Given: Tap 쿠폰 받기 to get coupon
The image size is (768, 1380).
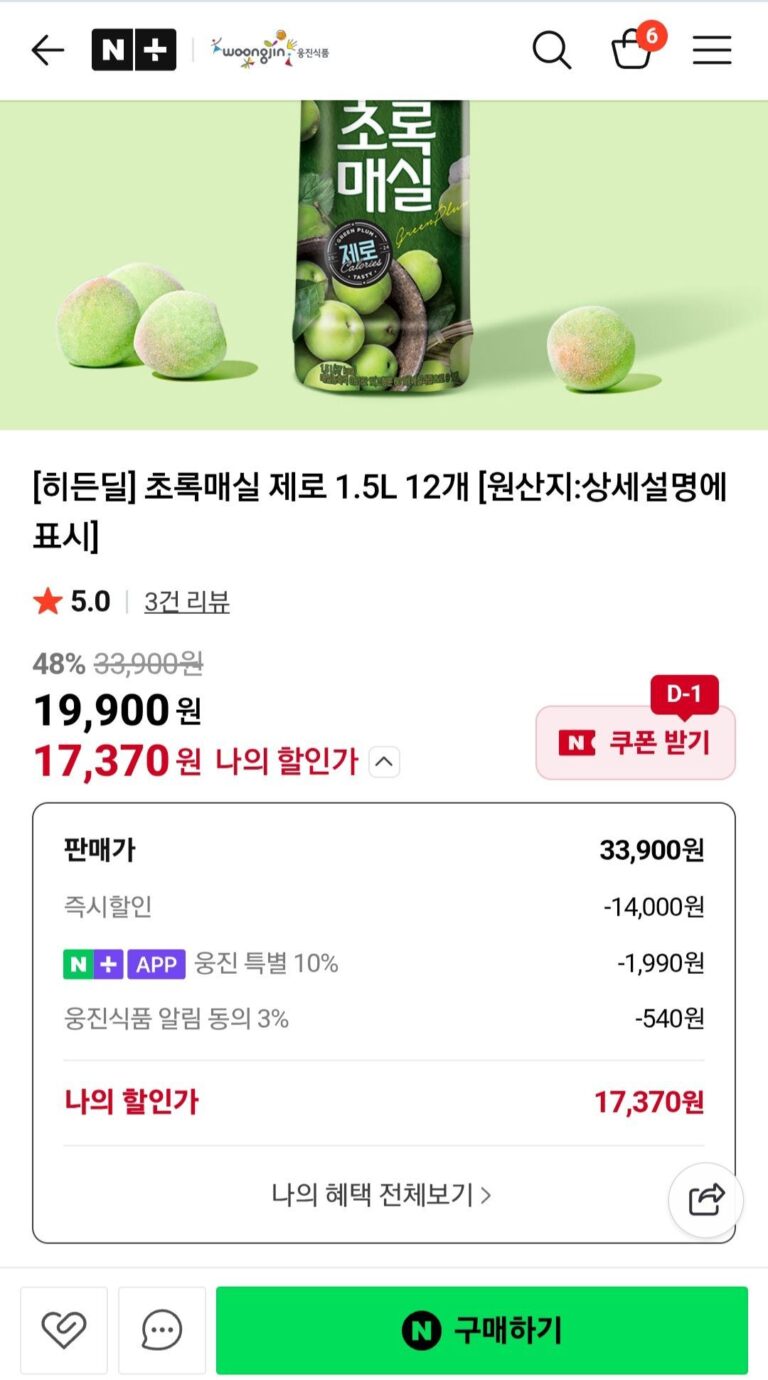Looking at the screenshot, I should (636, 743).
